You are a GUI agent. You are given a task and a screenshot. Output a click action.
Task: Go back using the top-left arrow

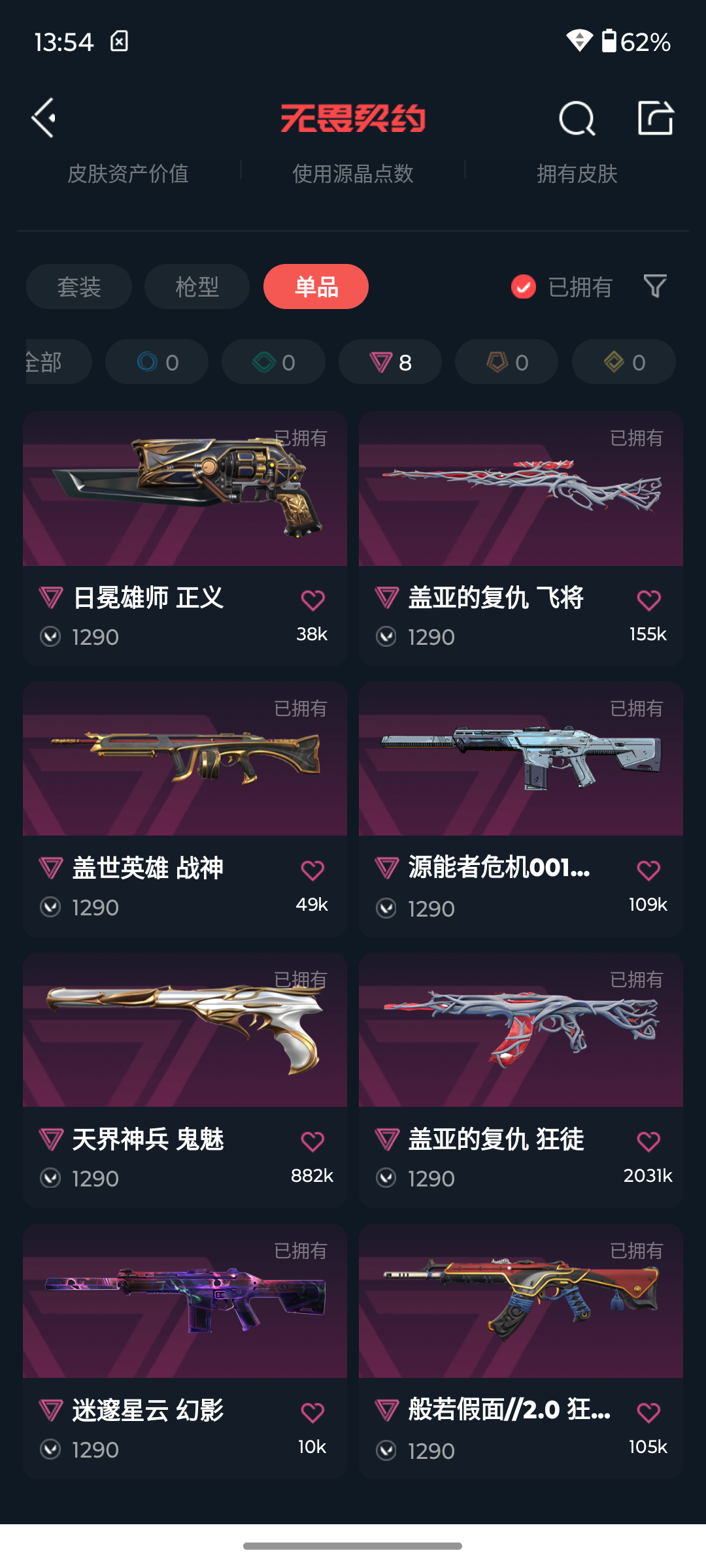(x=44, y=118)
